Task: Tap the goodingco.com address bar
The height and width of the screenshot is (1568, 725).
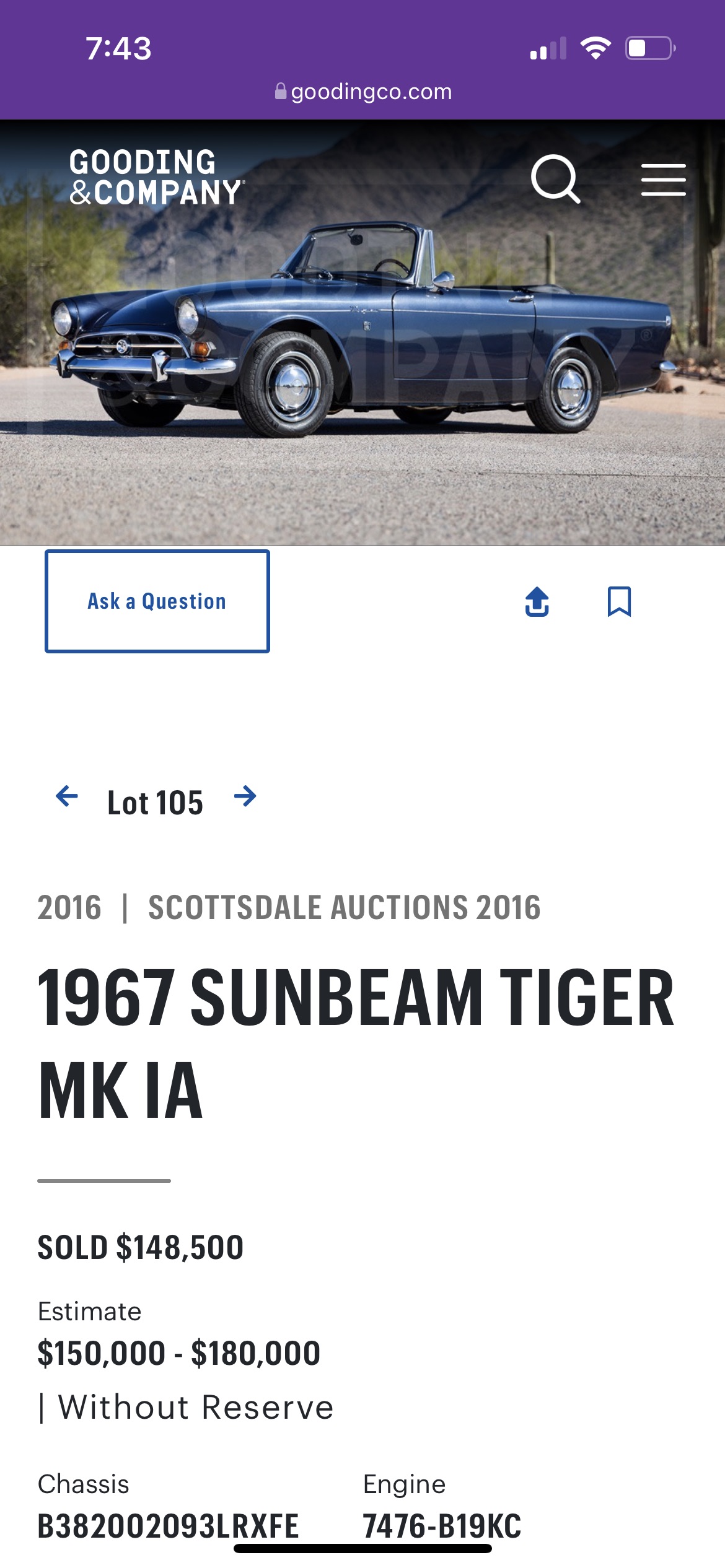Action: (x=363, y=92)
